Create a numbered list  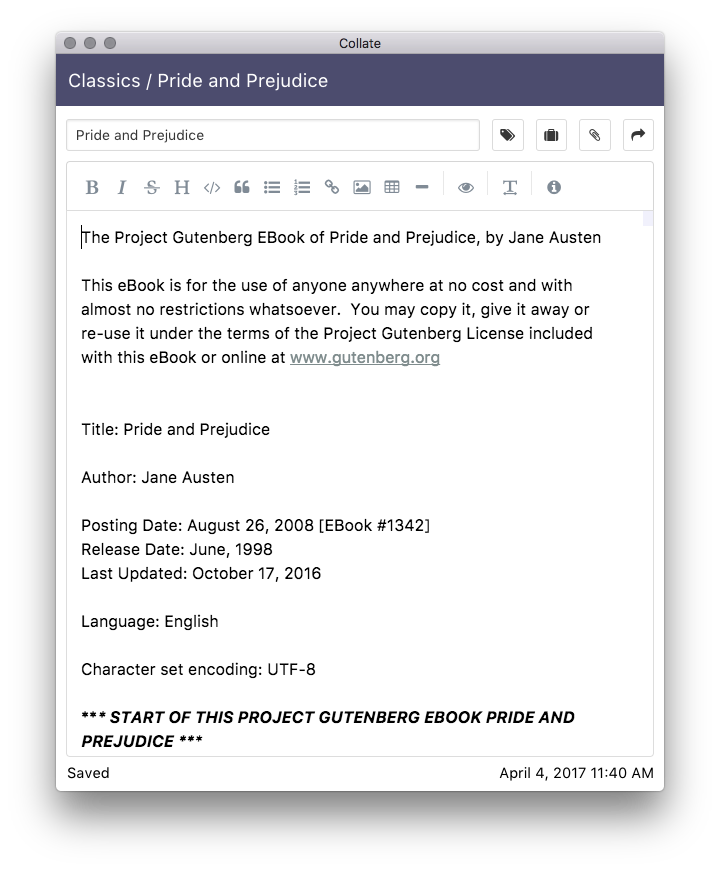pos(301,186)
